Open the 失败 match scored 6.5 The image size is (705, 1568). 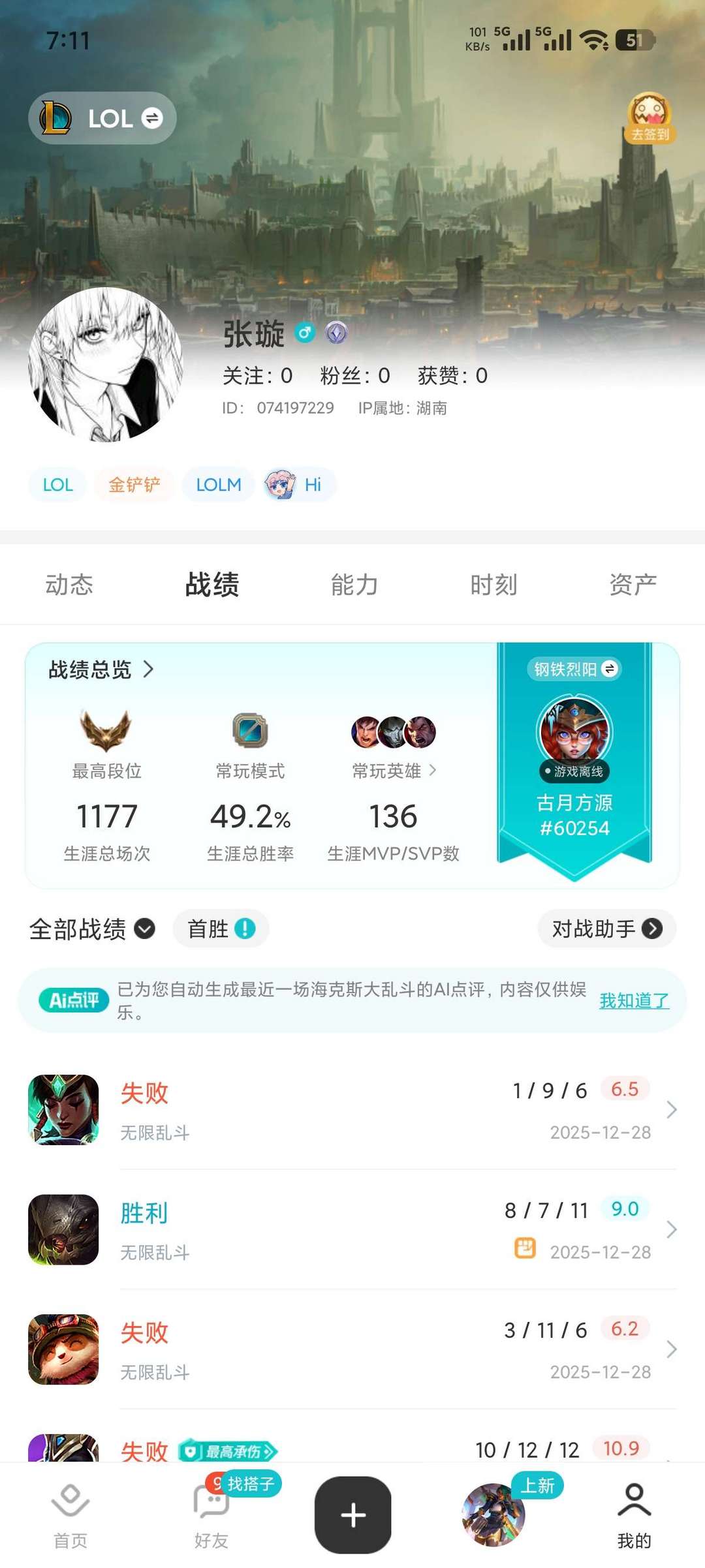(352, 1110)
